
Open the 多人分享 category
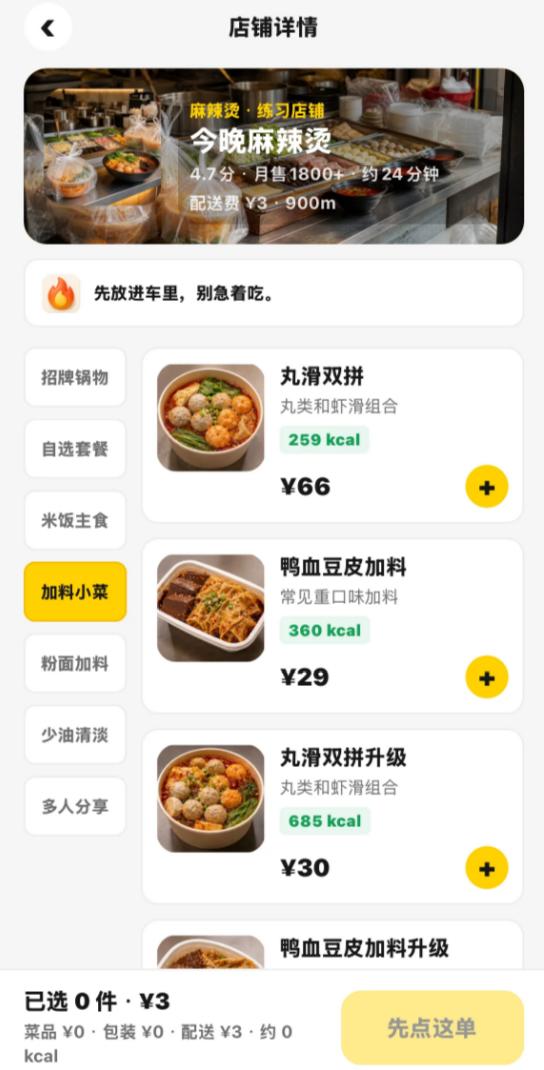[75, 806]
